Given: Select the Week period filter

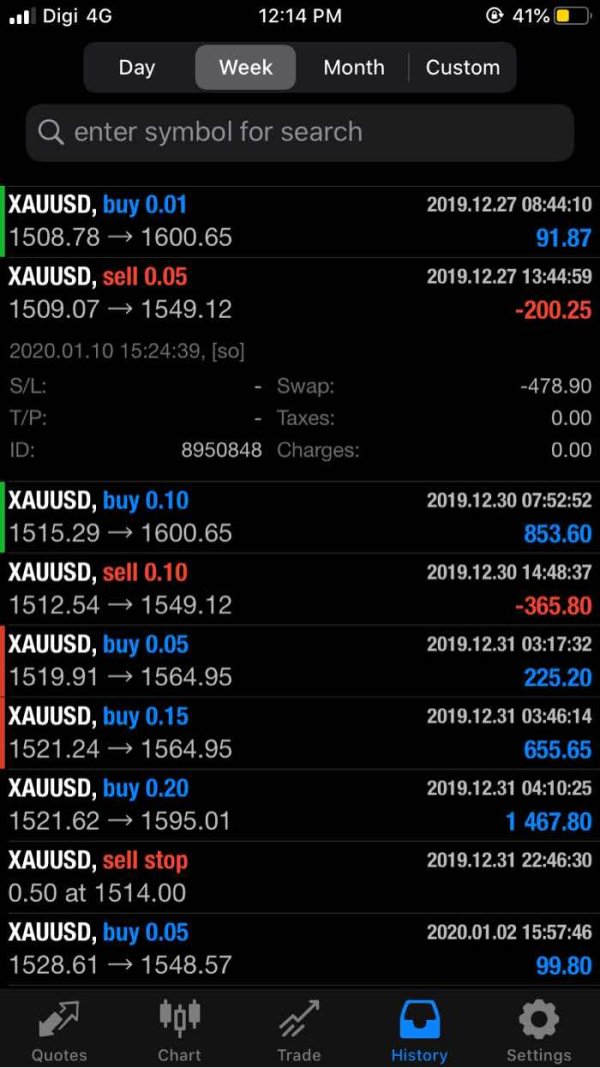Looking at the screenshot, I should click(246, 68).
